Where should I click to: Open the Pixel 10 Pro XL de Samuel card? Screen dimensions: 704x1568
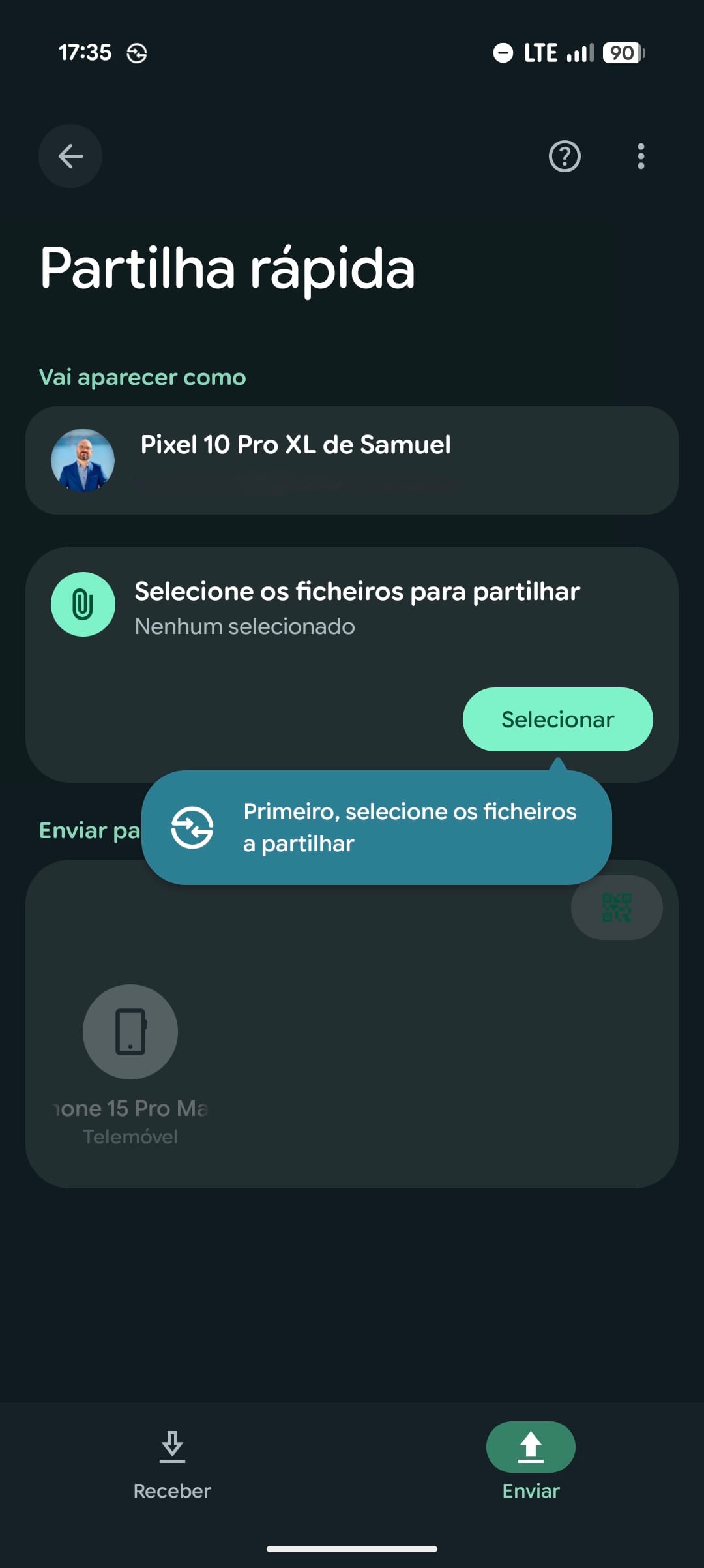[352, 460]
